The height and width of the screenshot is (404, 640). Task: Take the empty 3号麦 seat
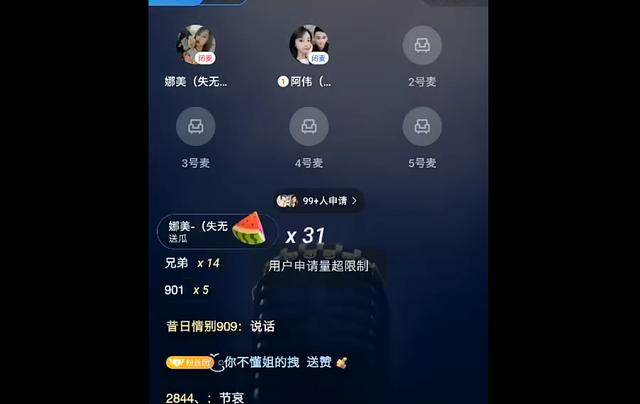pos(196,127)
